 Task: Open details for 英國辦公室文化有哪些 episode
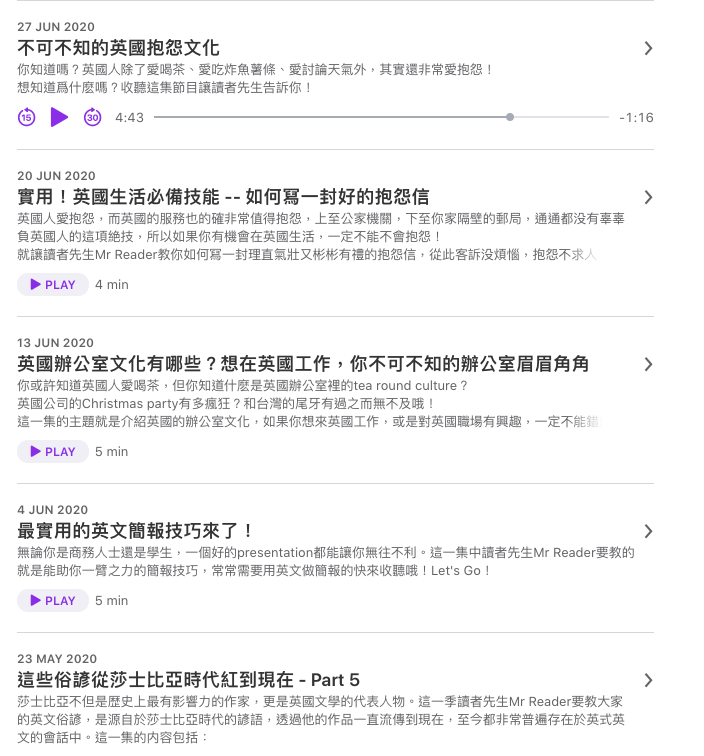(x=648, y=364)
